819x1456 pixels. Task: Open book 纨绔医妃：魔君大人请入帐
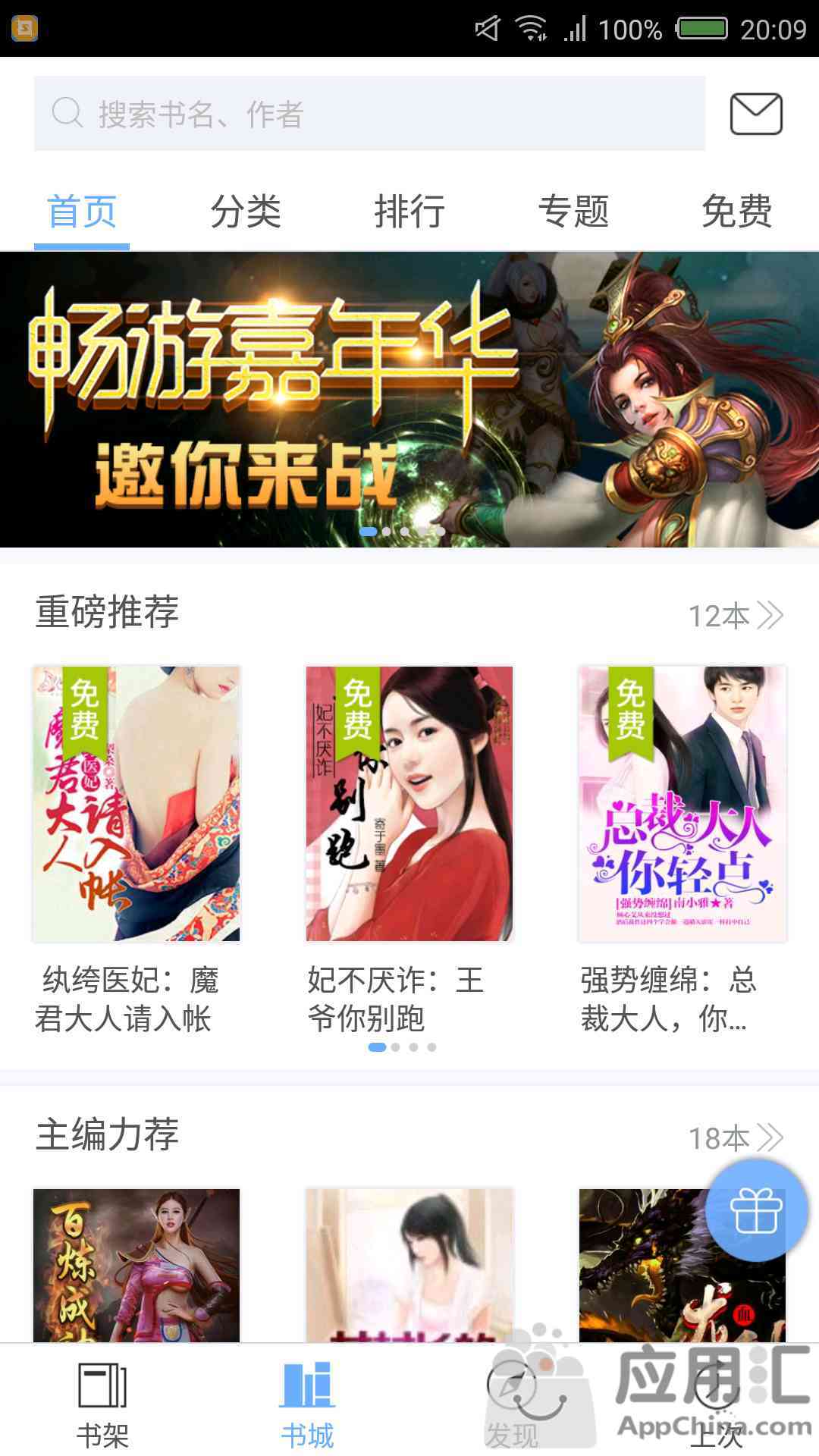coord(136,804)
